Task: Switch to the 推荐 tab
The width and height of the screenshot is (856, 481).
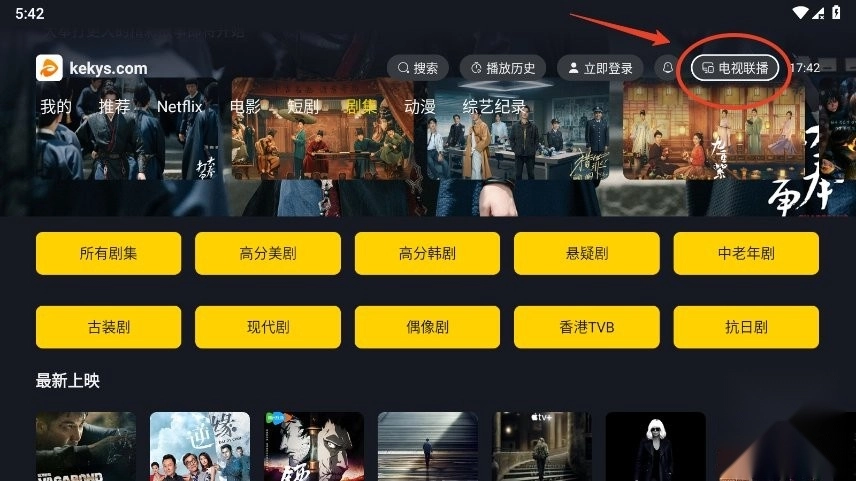Action: point(114,106)
